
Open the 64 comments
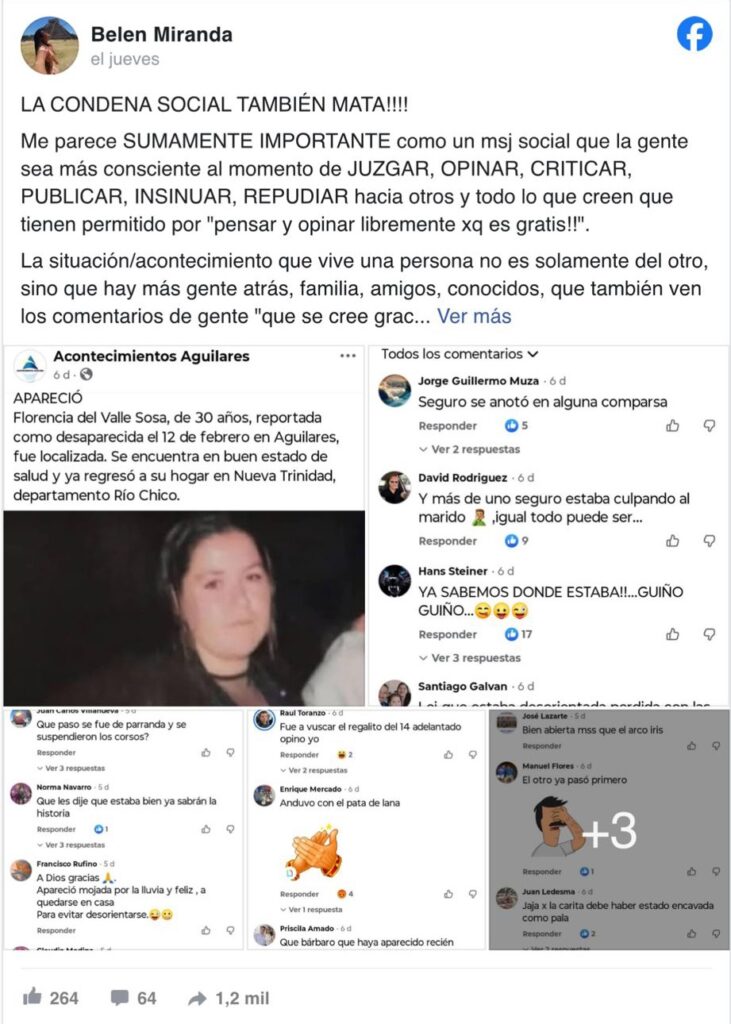pyautogui.click(x=134, y=997)
